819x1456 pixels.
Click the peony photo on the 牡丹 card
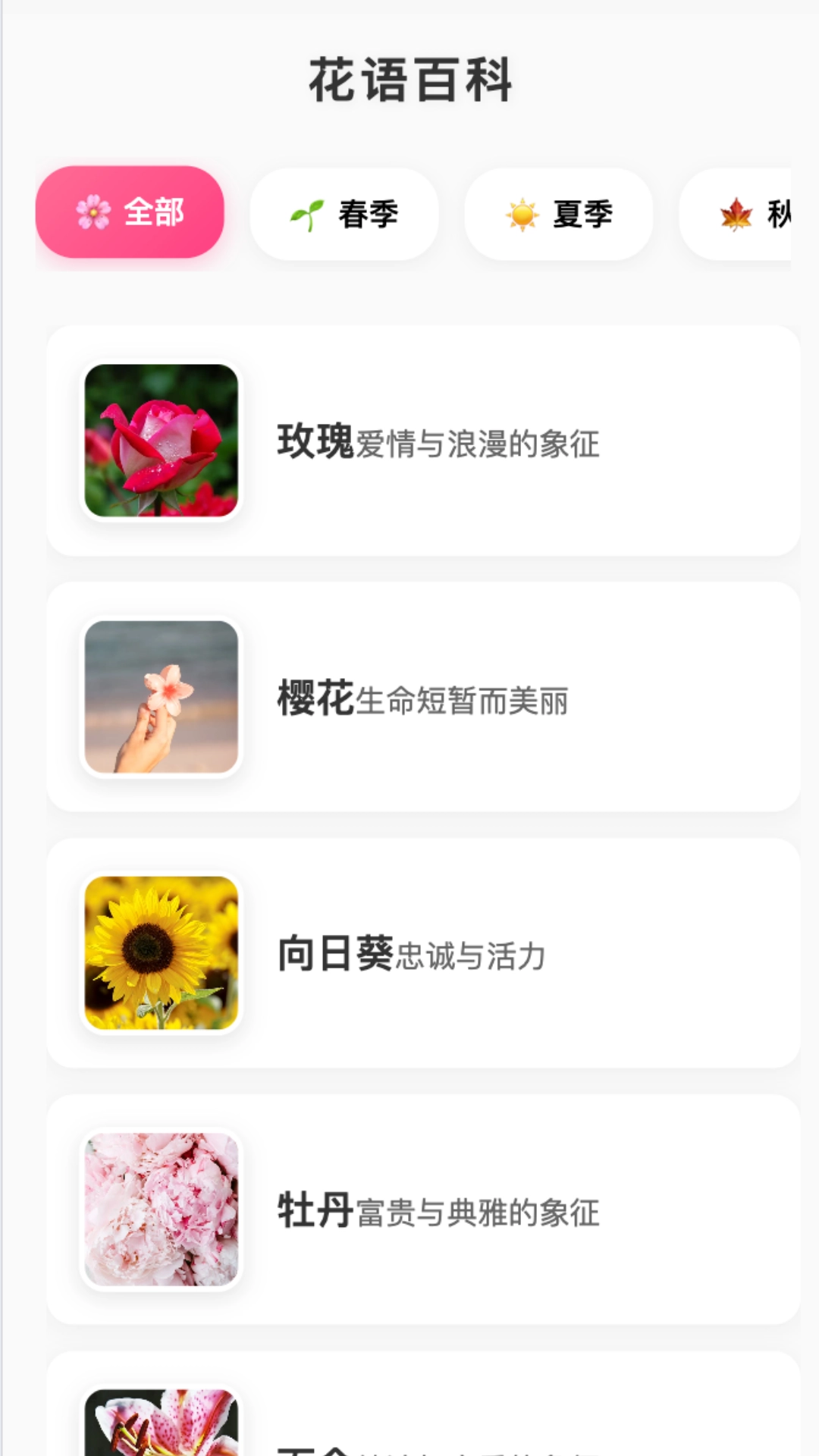(x=162, y=1213)
